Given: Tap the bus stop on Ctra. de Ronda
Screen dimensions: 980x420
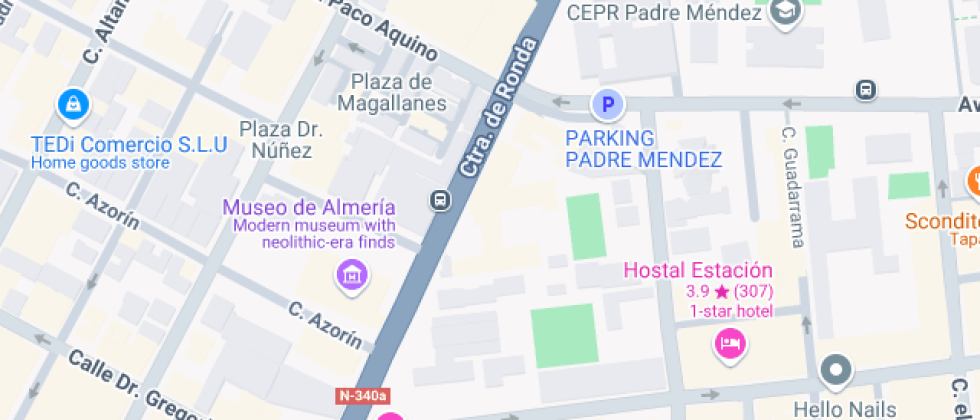Looking at the screenshot, I should coord(439,200).
